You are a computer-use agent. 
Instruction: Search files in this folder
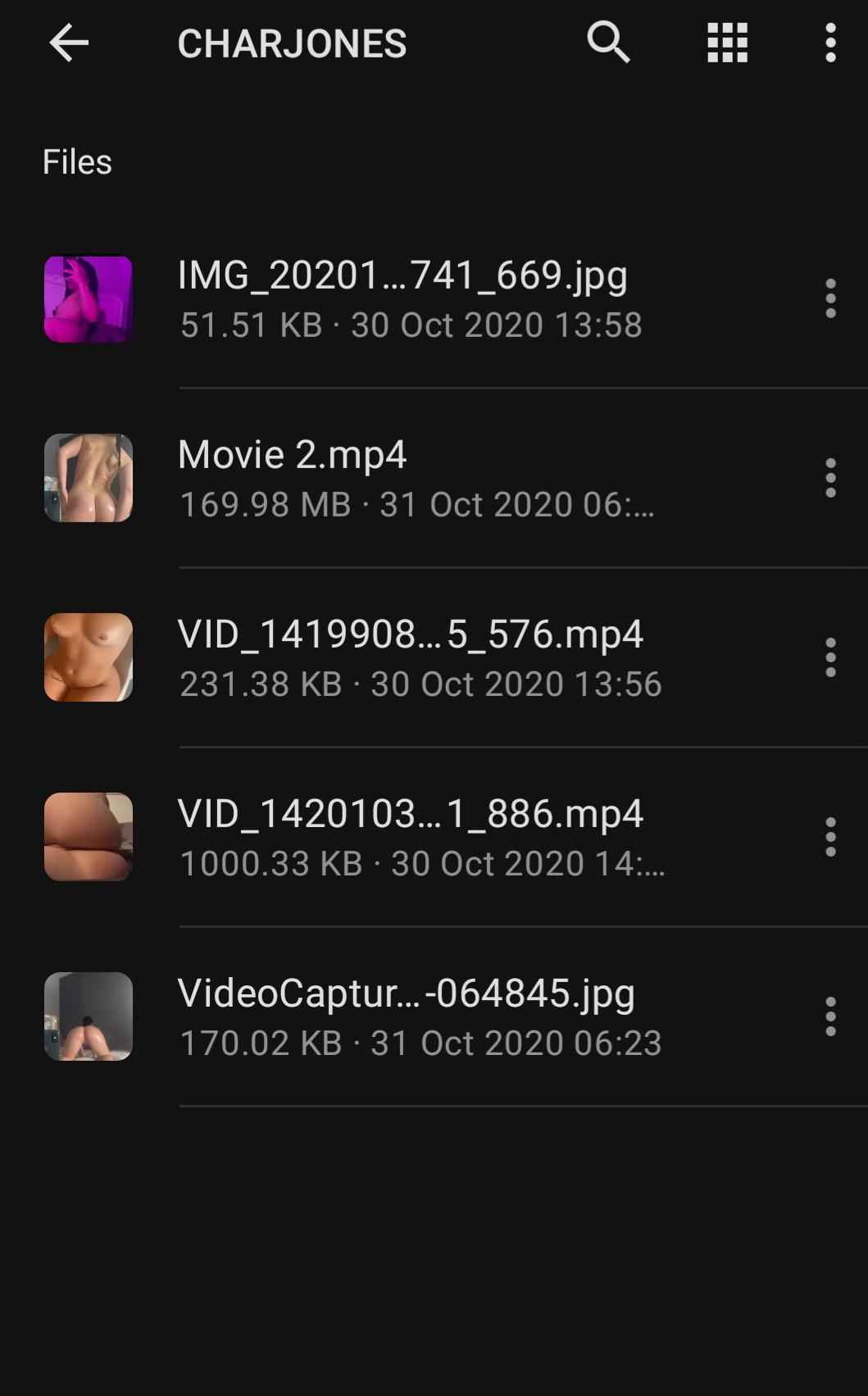pyautogui.click(x=608, y=43)
